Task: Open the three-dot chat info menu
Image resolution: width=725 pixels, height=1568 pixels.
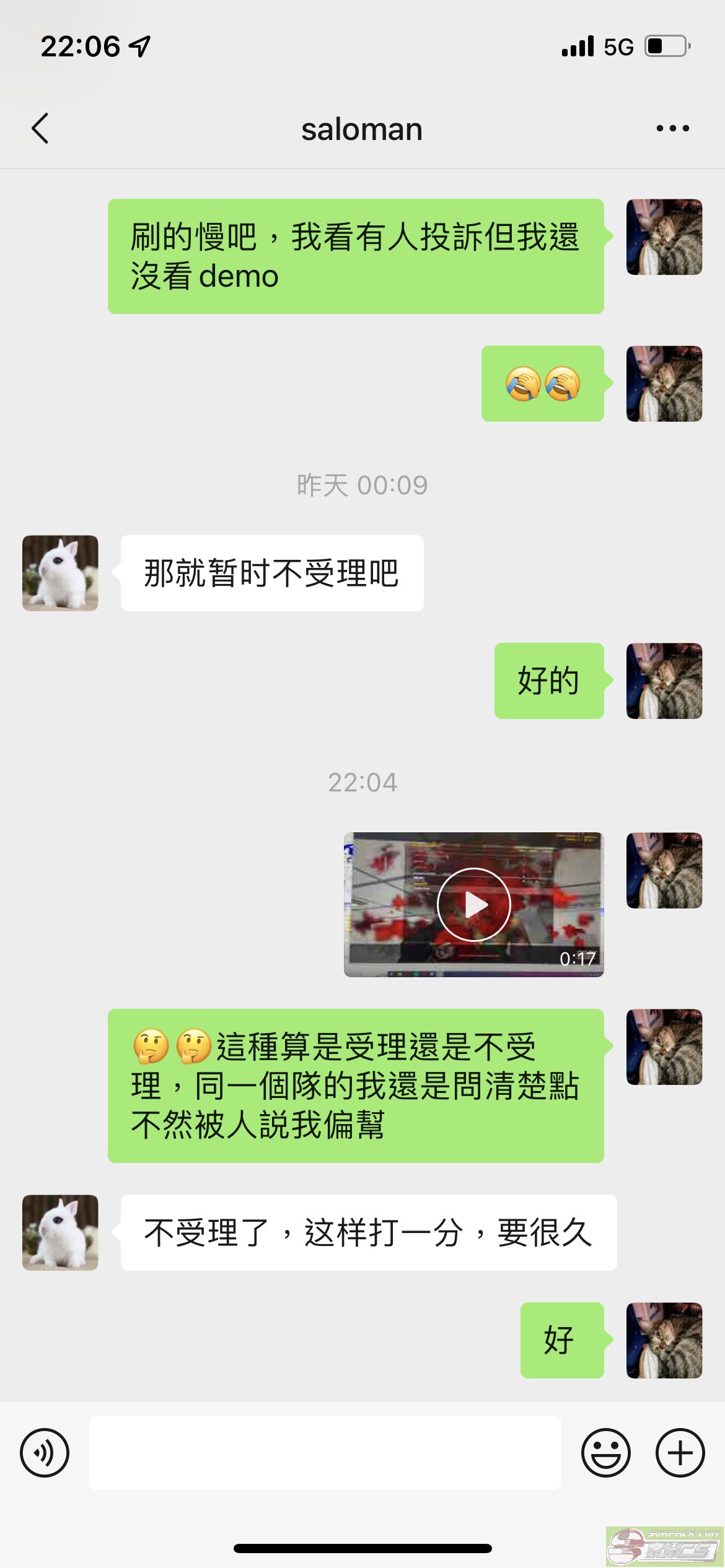Action: [672, 129]
